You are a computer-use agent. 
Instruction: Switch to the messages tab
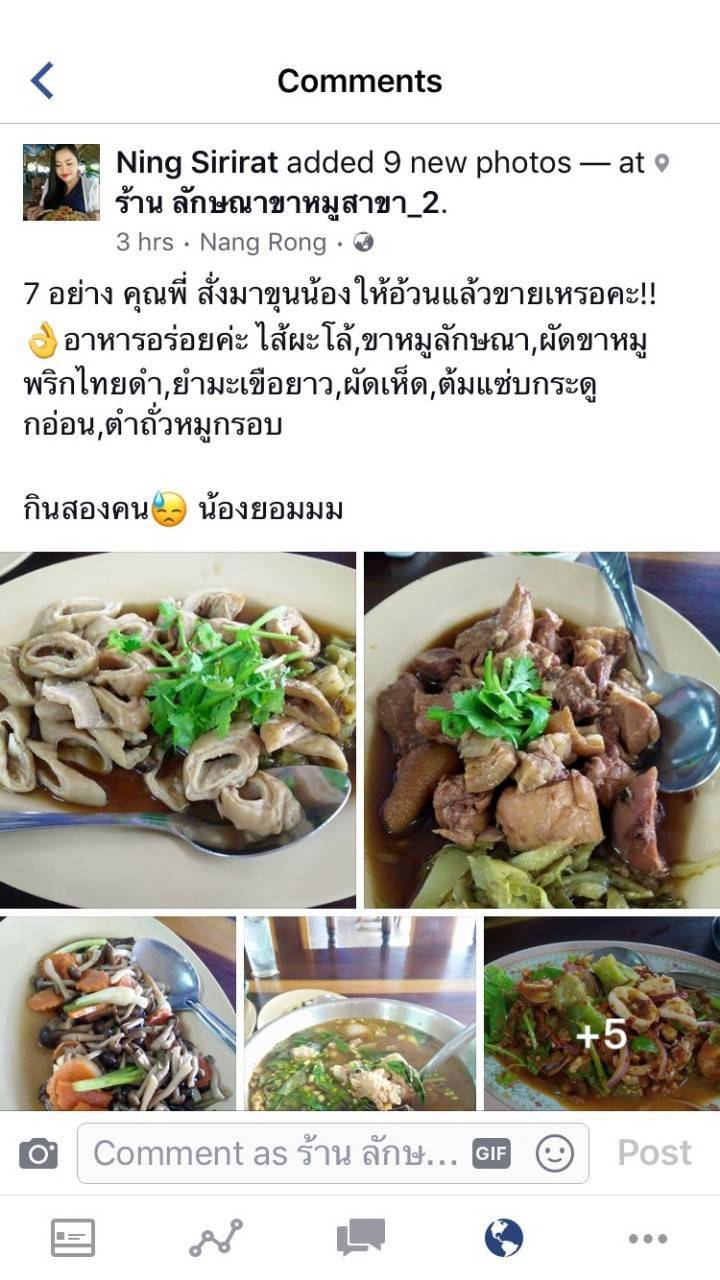[360, 1238]
